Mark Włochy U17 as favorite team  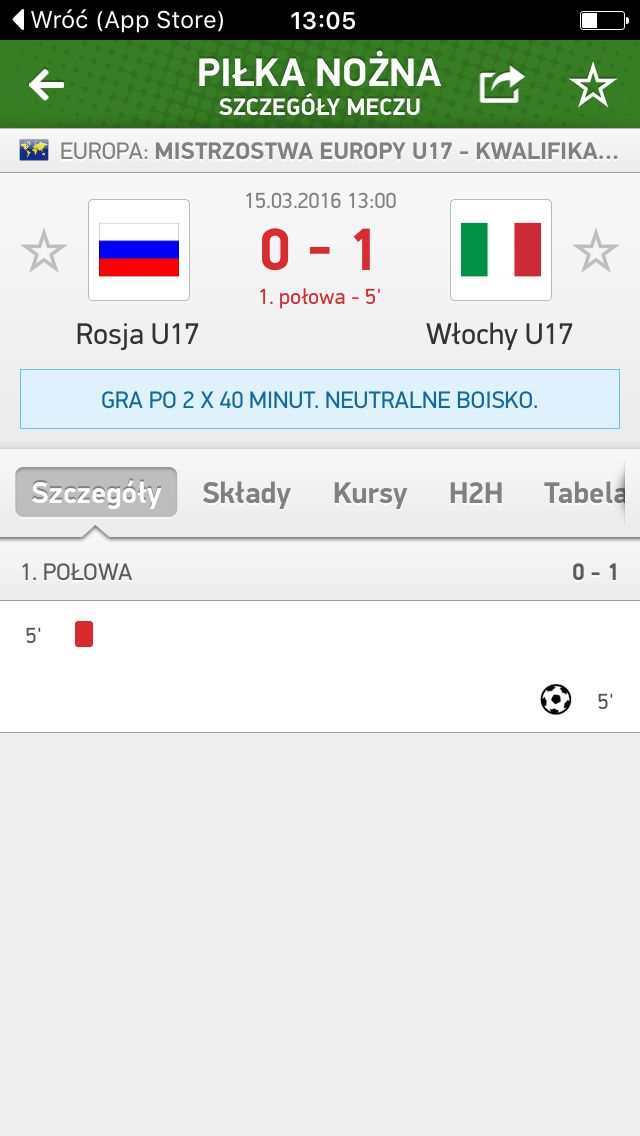coord(596,250)
